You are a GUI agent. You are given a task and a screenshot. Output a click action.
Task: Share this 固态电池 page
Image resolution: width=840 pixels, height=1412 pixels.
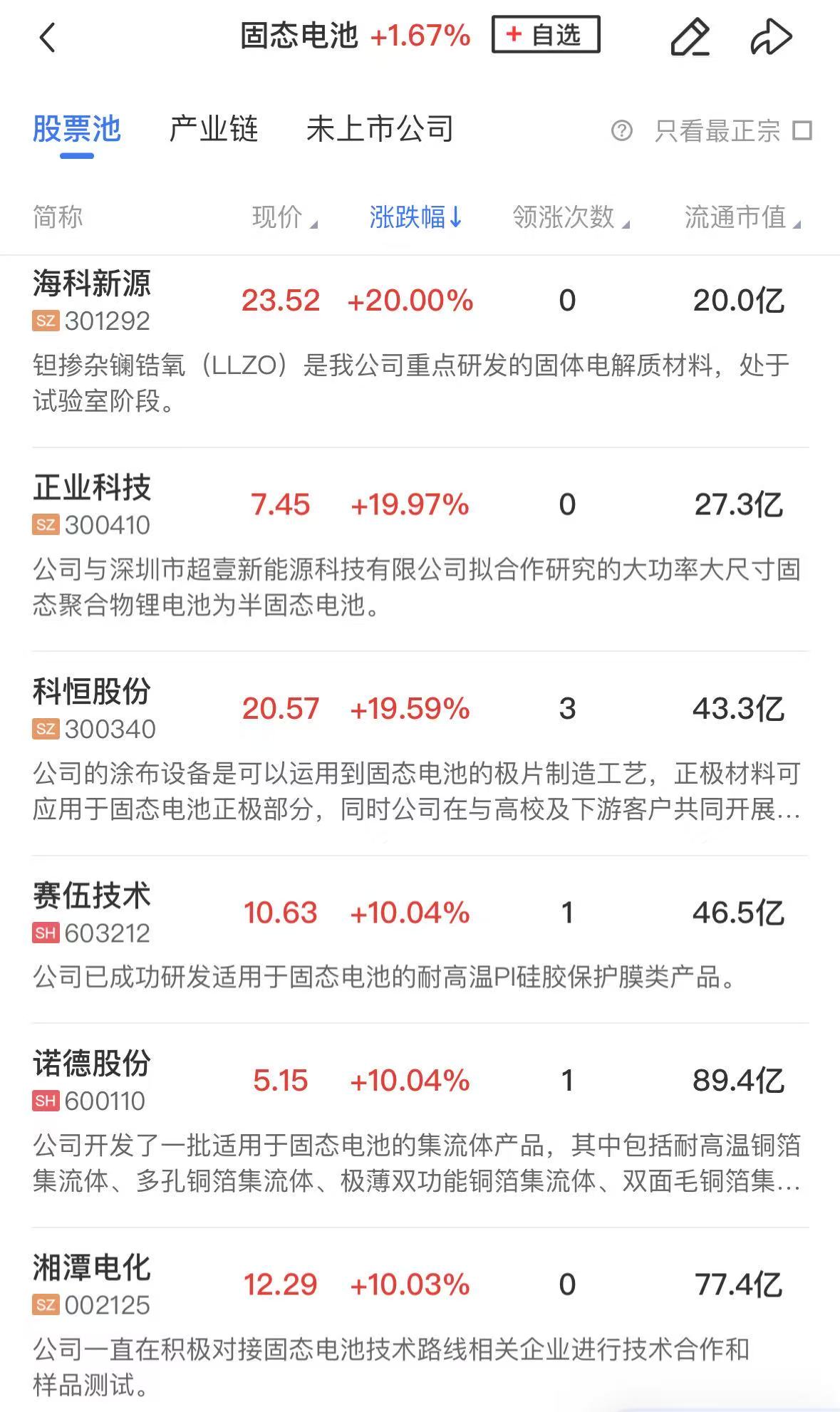coord(771,37)
